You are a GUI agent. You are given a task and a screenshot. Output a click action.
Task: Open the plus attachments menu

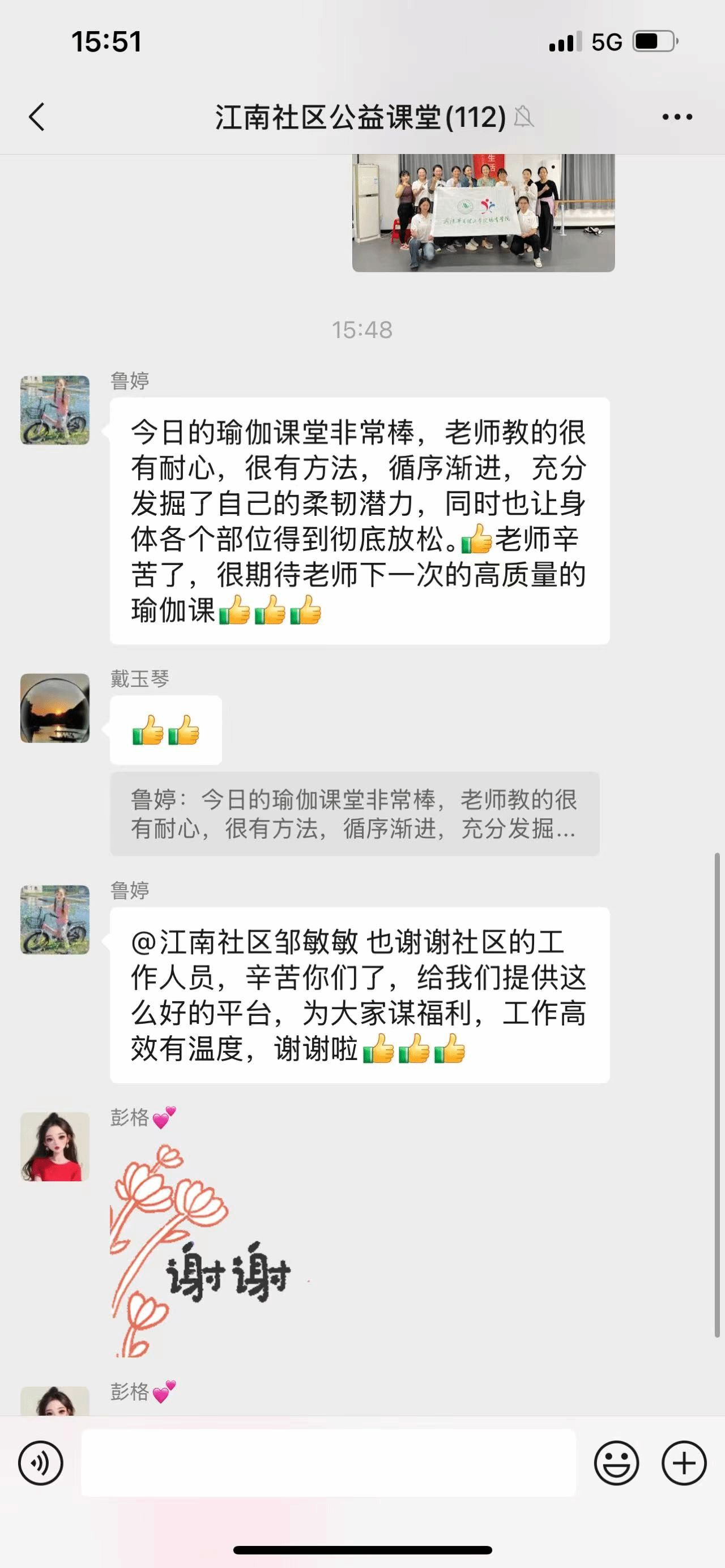click(684, 1463)
